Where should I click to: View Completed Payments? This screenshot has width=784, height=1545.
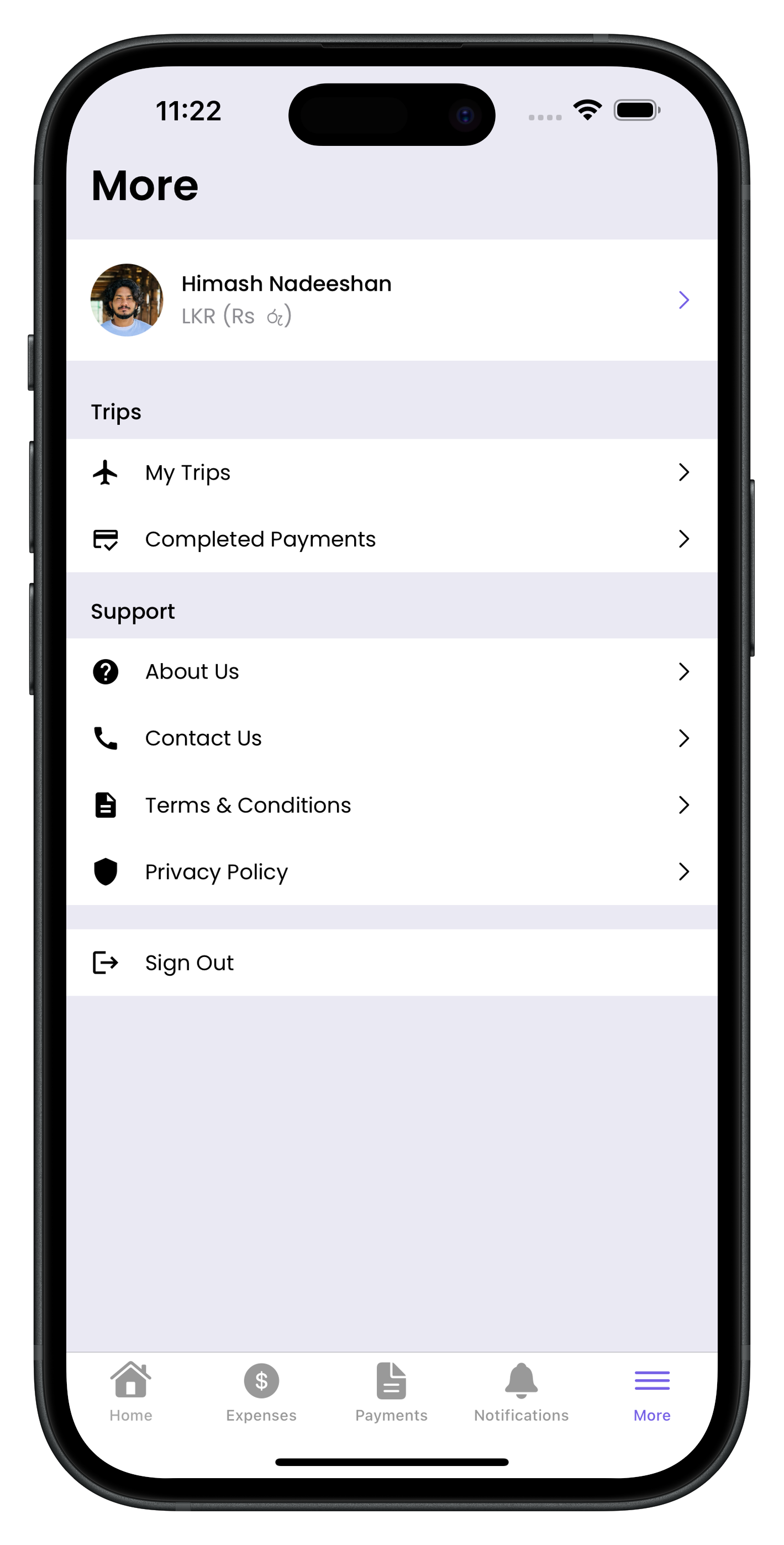click(x=391, y=539)
